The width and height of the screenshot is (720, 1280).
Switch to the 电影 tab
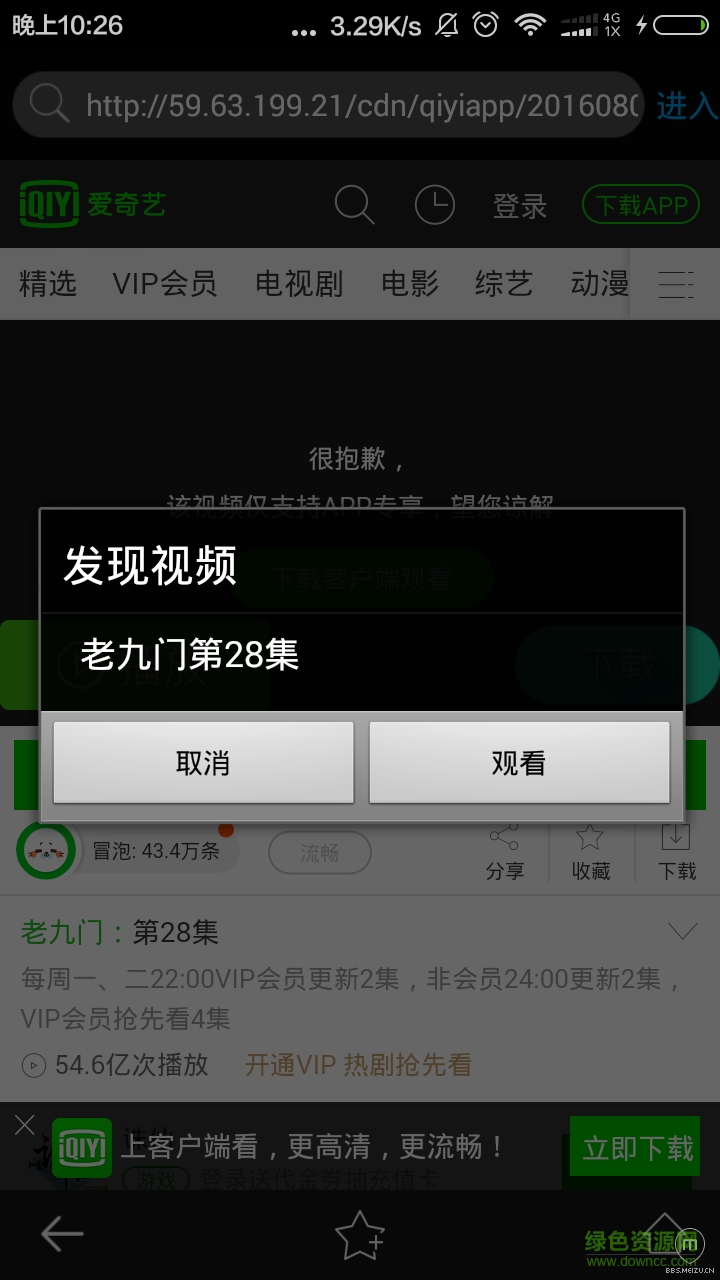410,284
